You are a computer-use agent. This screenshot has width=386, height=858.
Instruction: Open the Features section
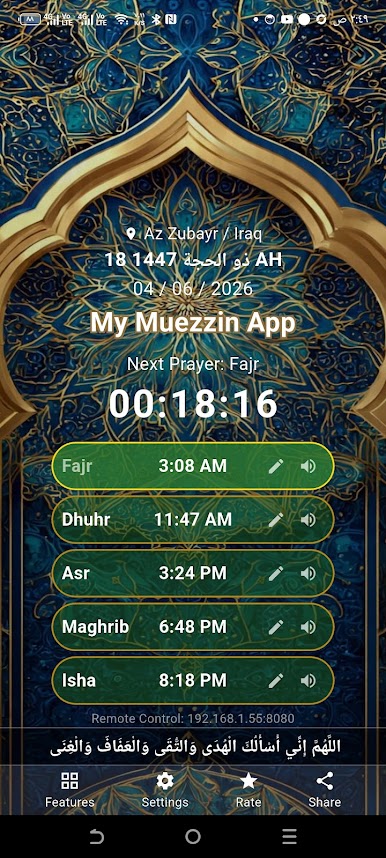70,790
